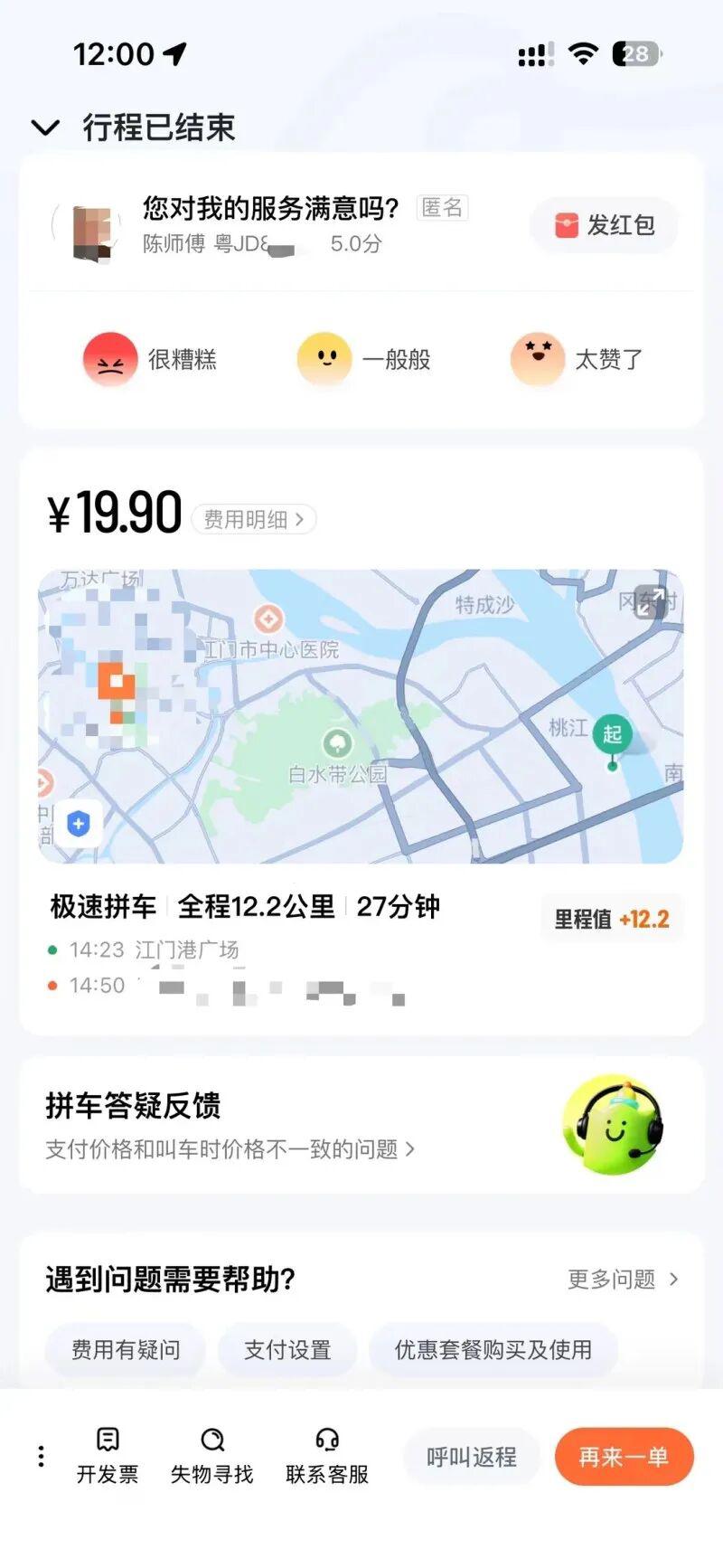Contact support via 联系客服
The height and width of the screenshot is (1568, 723).
click(x=327, y=1455)
